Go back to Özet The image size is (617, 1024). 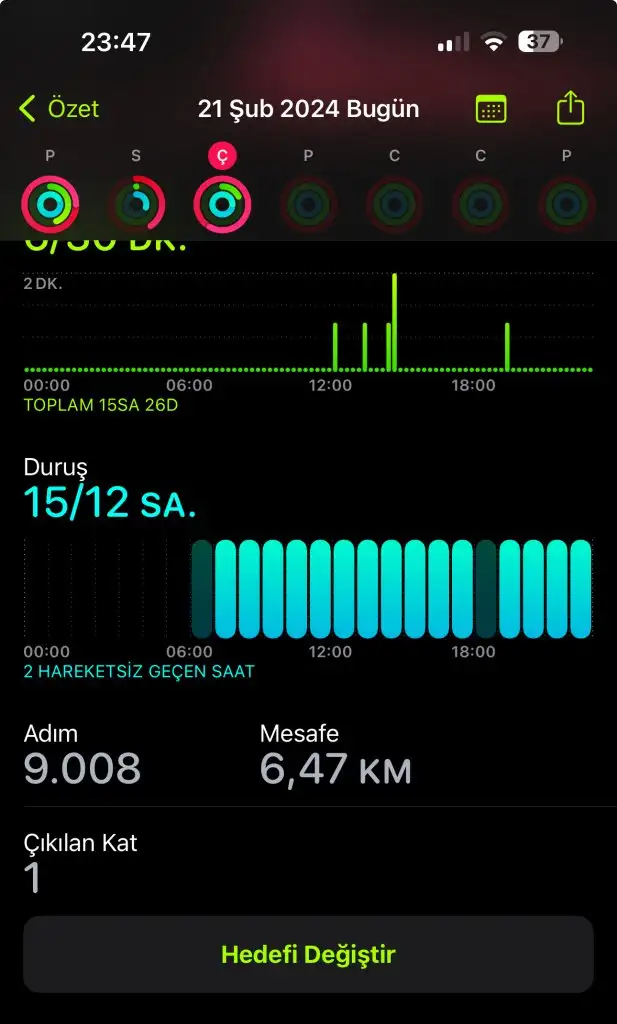click(x=60, y=109)
